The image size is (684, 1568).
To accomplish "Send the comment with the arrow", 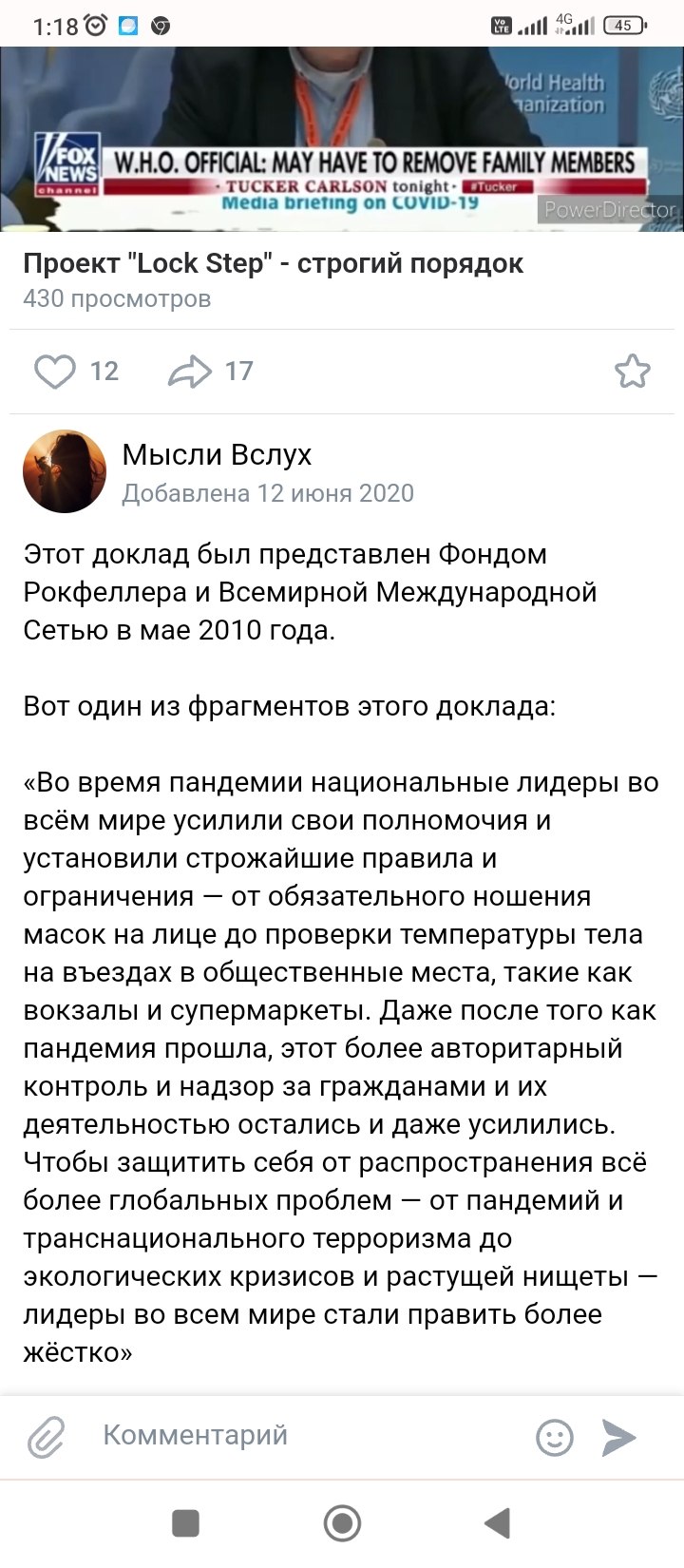I will pos(619,1437).
